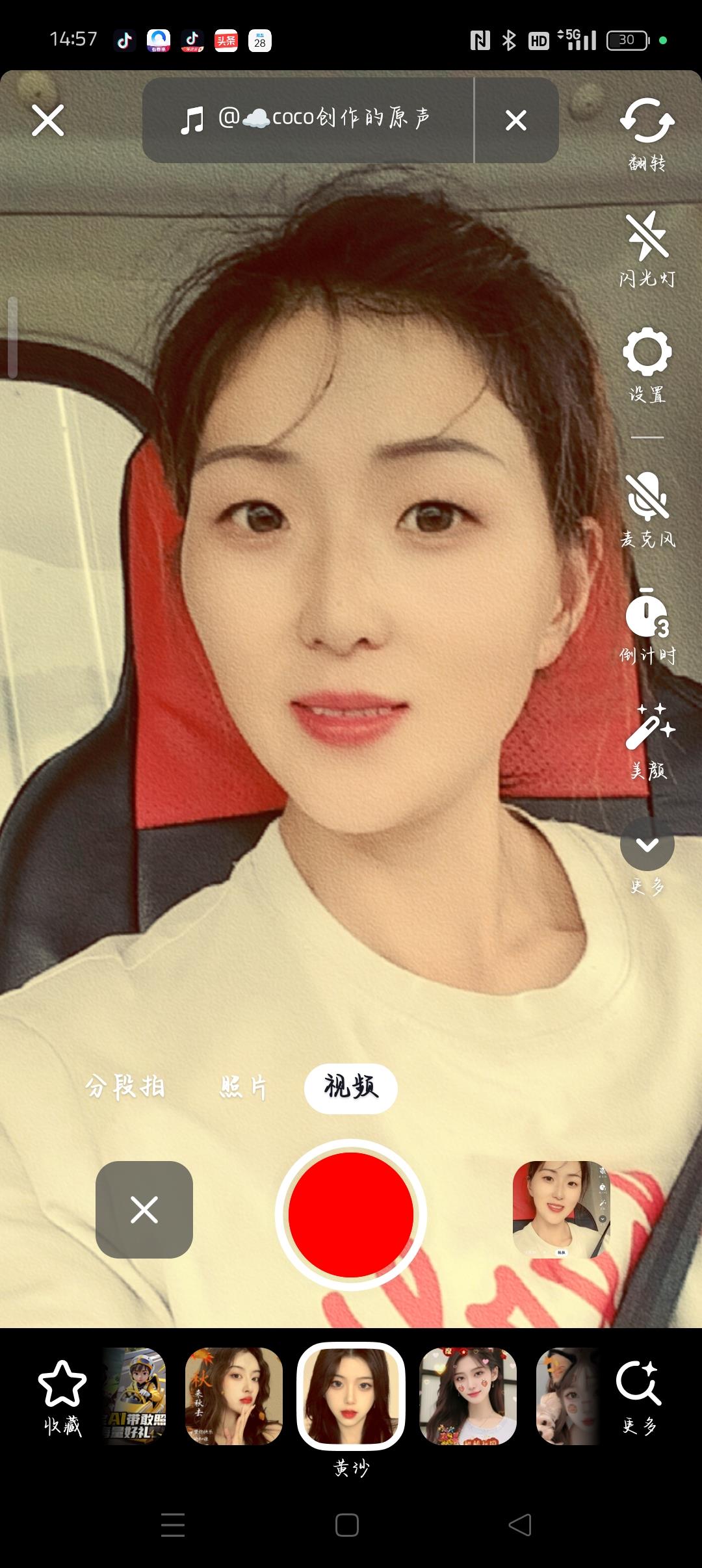Switch to 分段拍 mode
Image resolution: width=702 pixels, height=1568 pixels.
coord(125,1087)
